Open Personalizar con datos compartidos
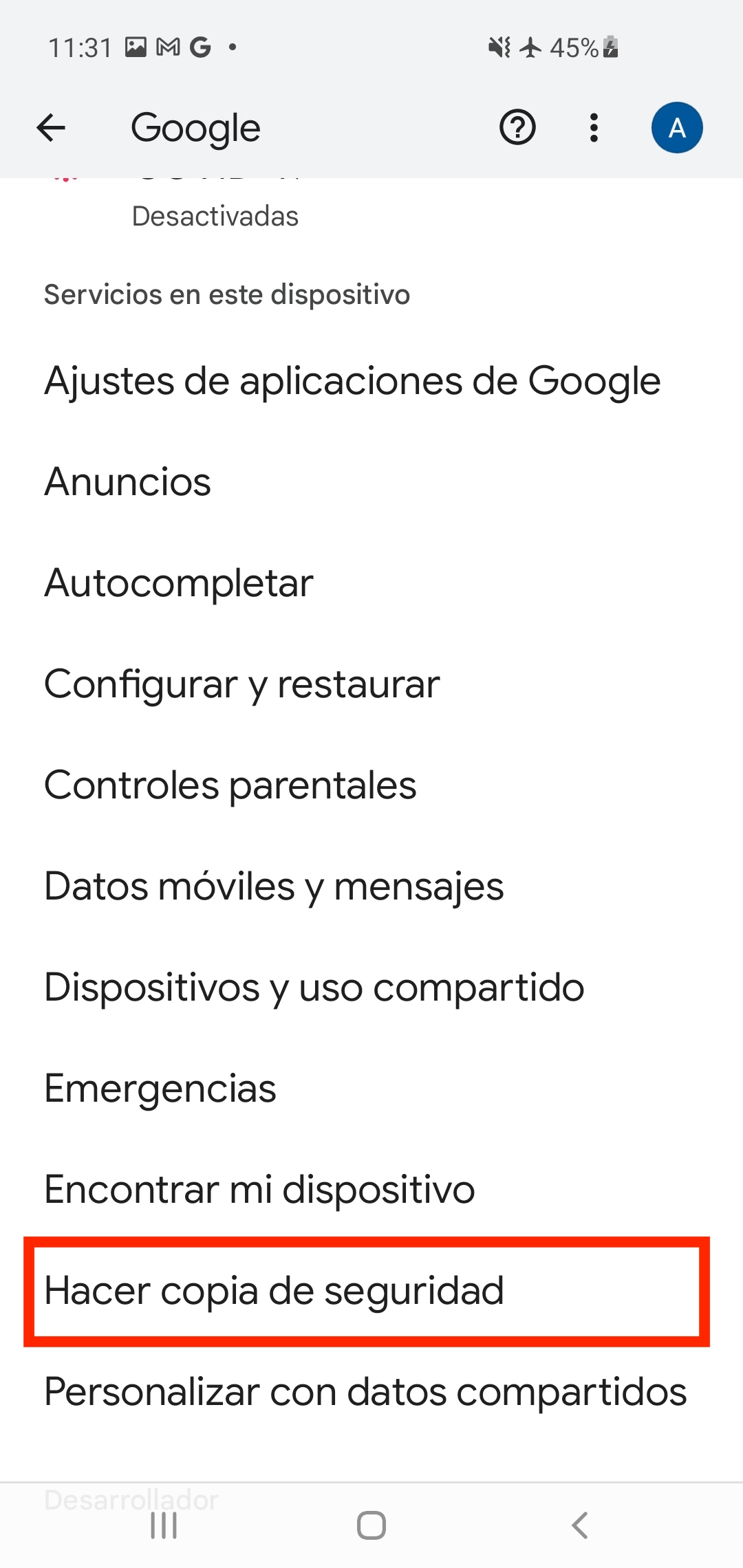This screenshot has height=1568, width=743. [371, 1392]
